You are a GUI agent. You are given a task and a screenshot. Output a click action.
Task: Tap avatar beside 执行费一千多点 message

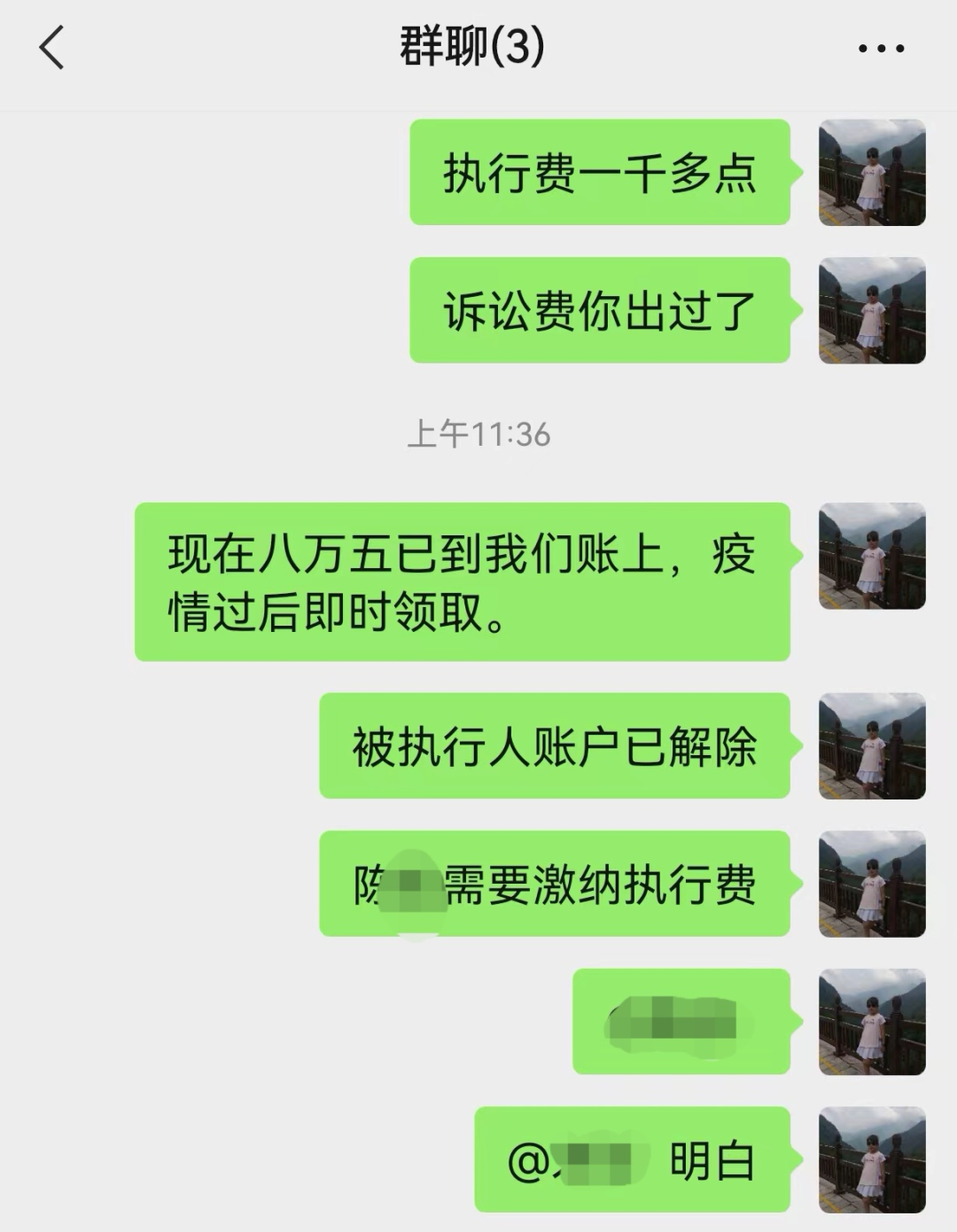point(872,173)
